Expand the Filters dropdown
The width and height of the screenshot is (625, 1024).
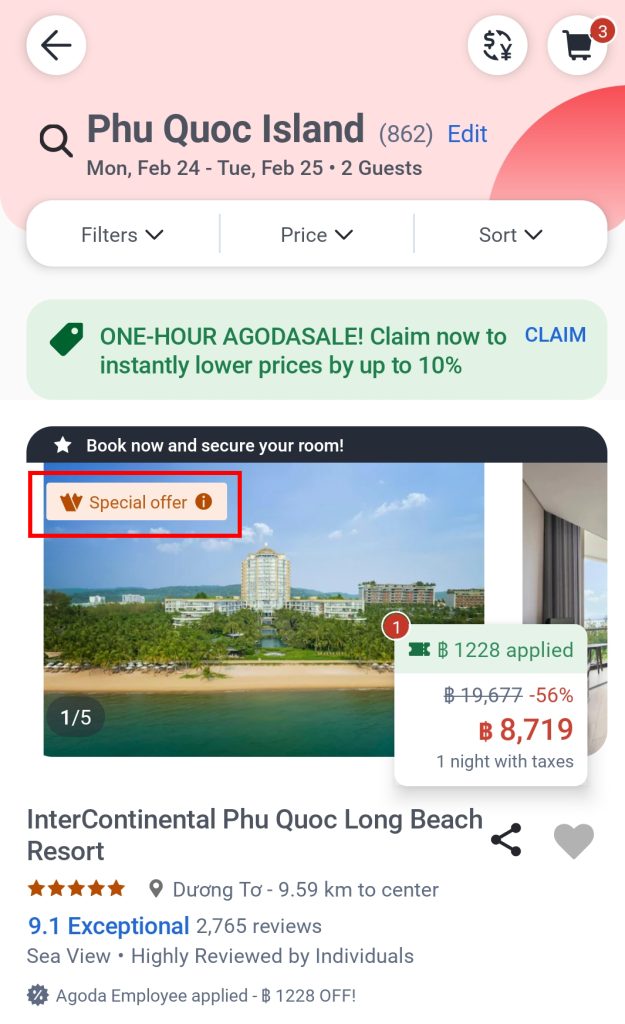point(122,234)
